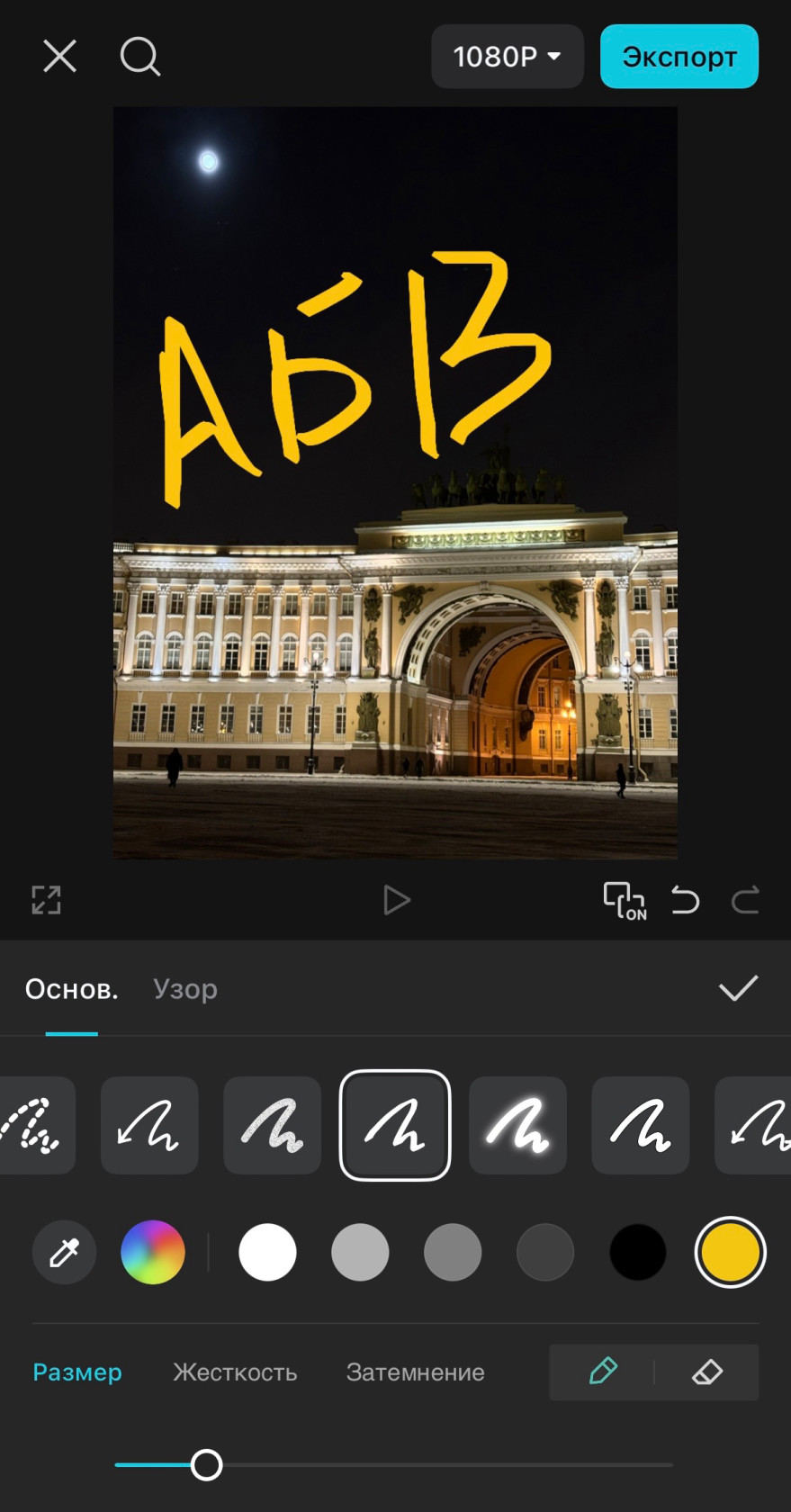Viewport: 791px width, 1512px height.
Task: Confirm edits with the checkmark
Action: (737, 988)
